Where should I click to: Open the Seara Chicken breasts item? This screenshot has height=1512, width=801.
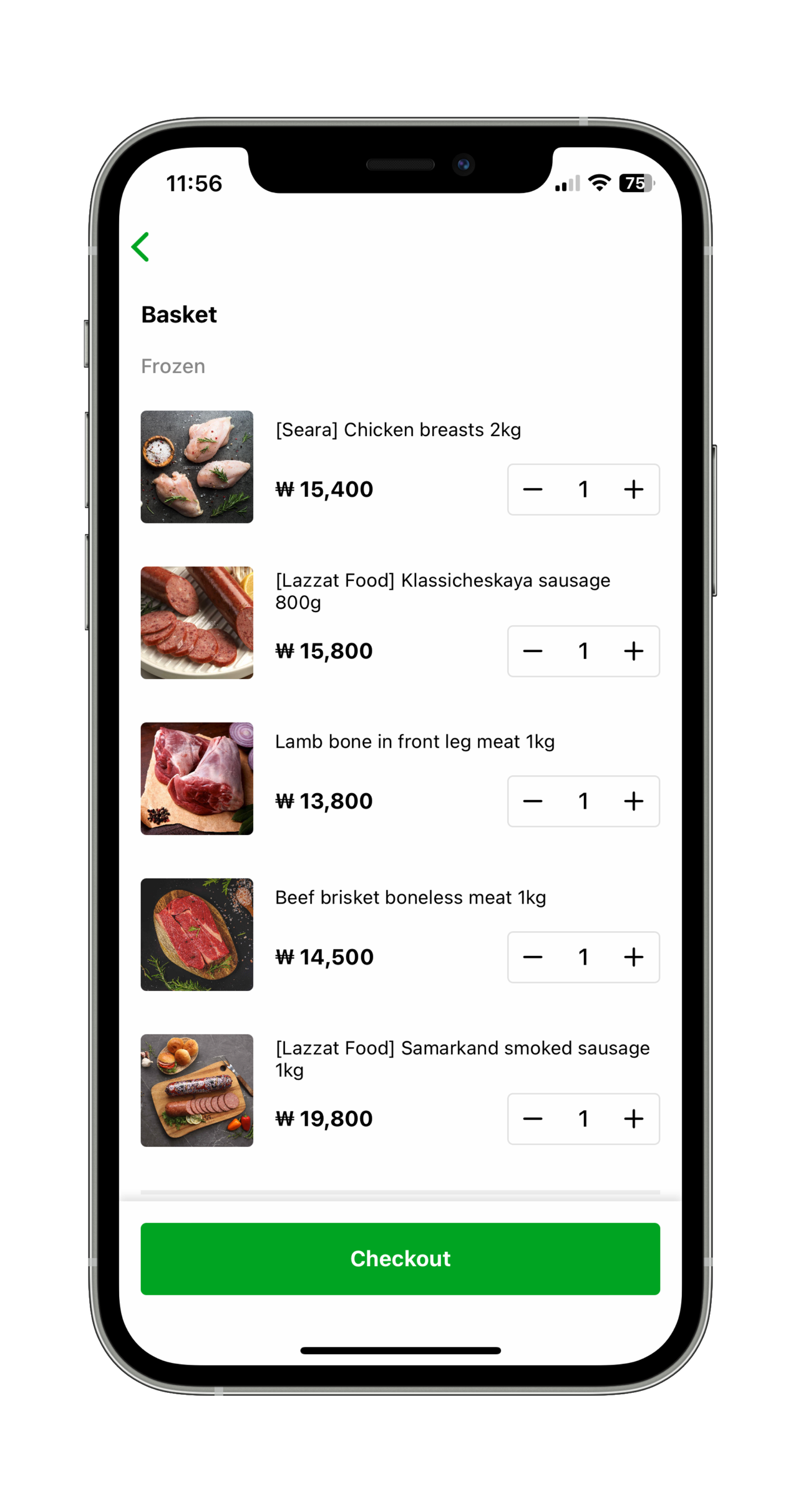point(398,429)
